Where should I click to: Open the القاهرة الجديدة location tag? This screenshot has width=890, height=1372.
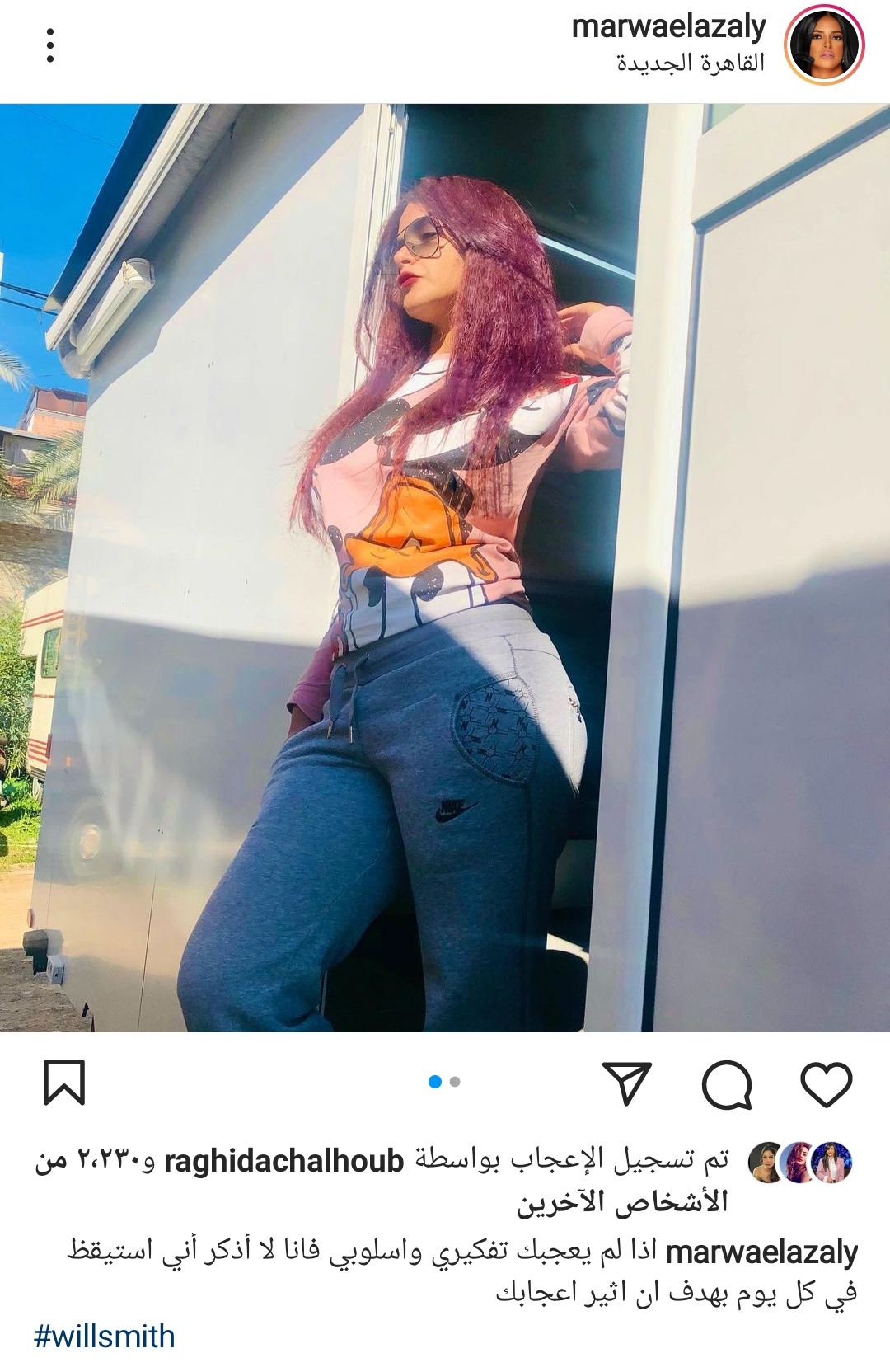pos(691,63)
